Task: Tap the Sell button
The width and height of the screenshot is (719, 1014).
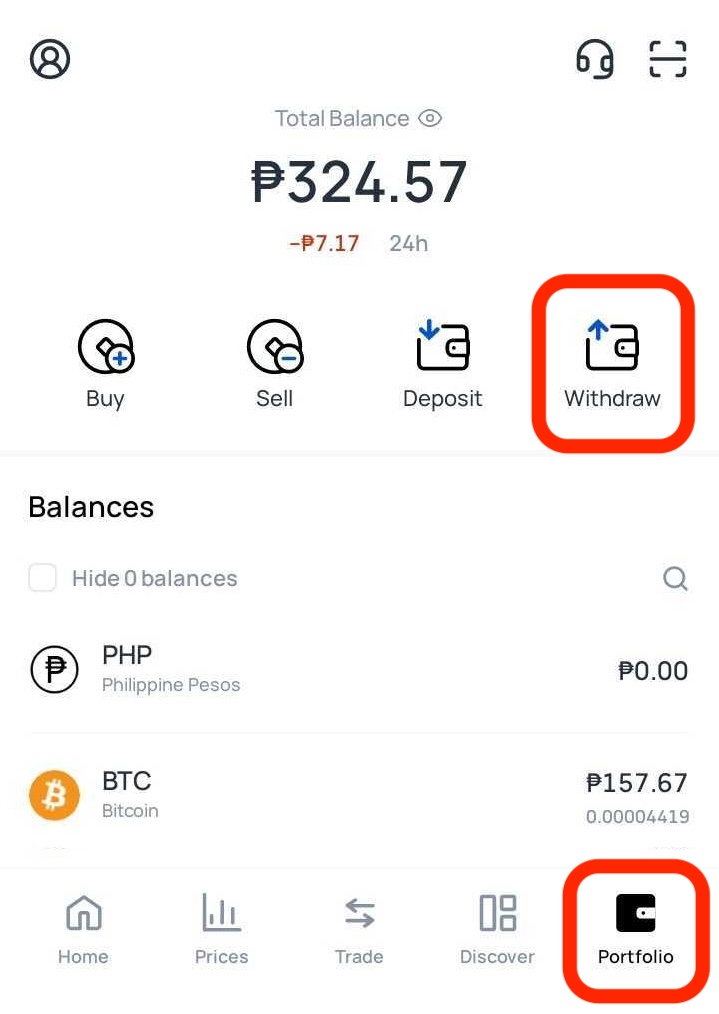Action: (274, 364)
